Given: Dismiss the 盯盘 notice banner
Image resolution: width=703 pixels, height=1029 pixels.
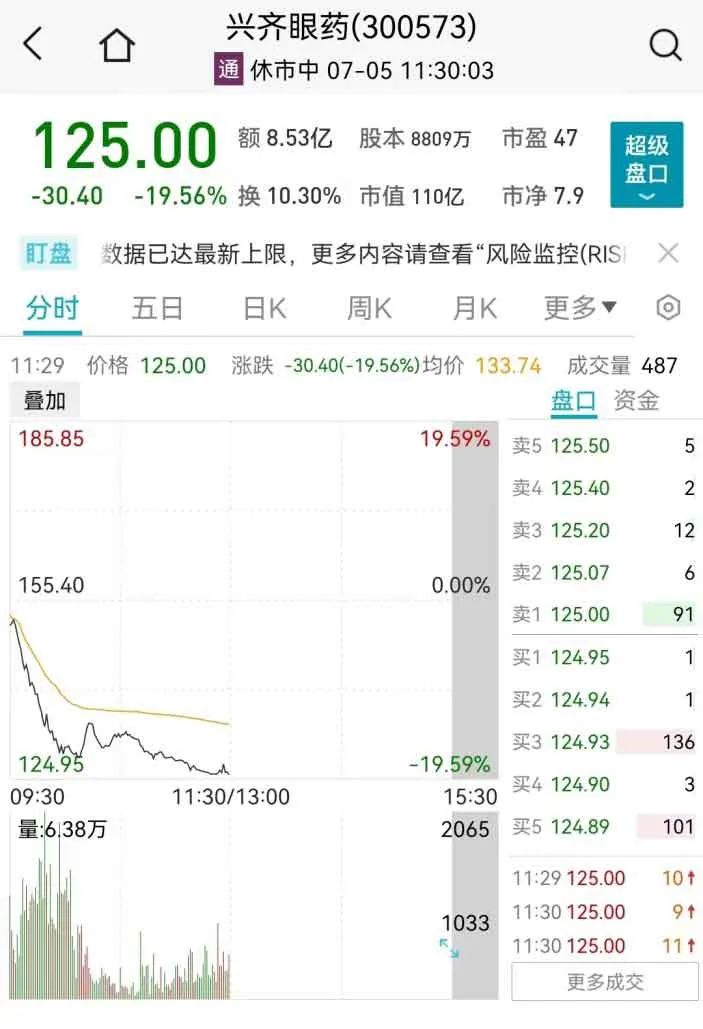Looking at the screenshot, I should click(x=668, y=253).
